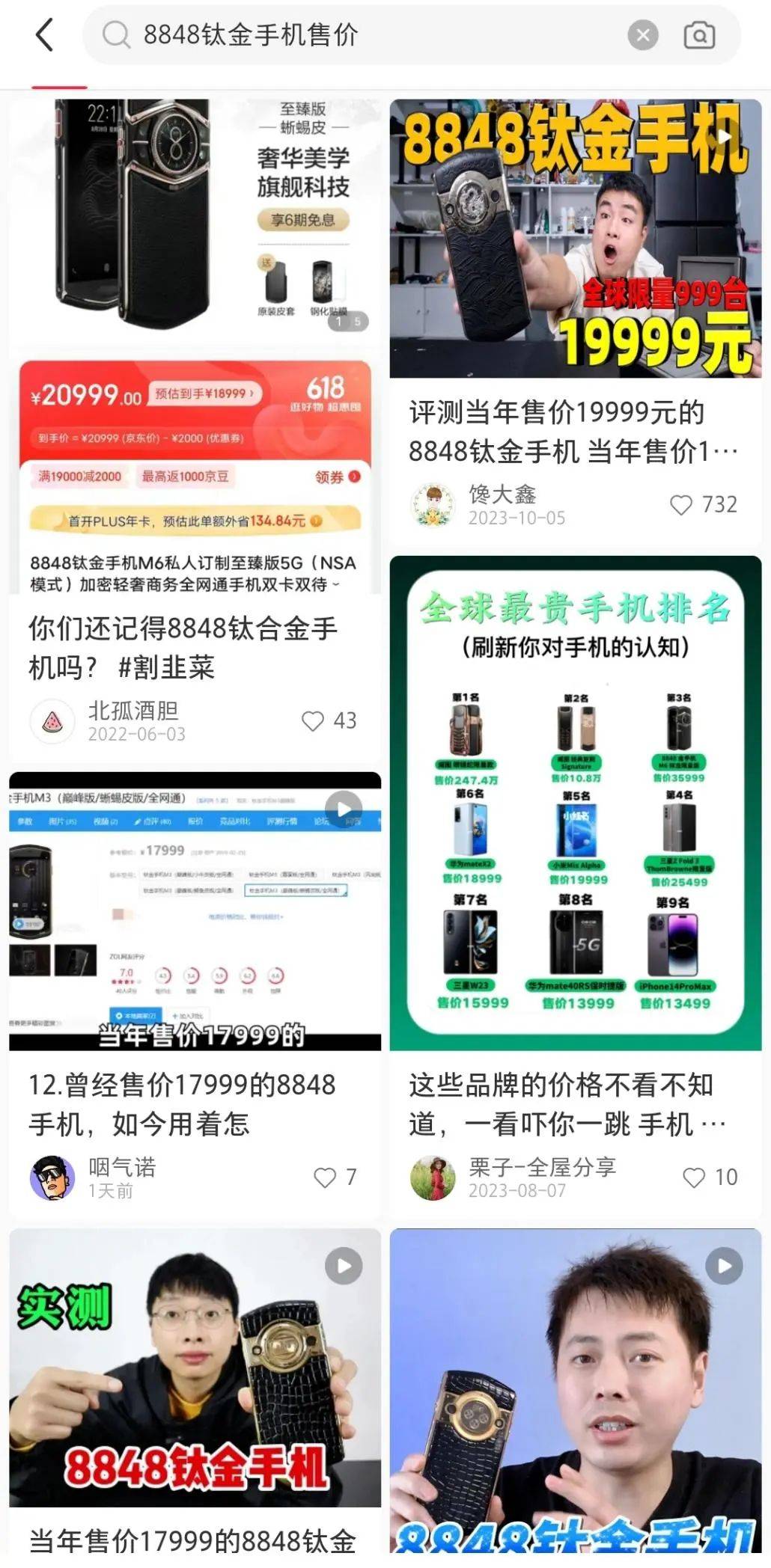
Task: Clear the search query text
Action: coord(642,35)
